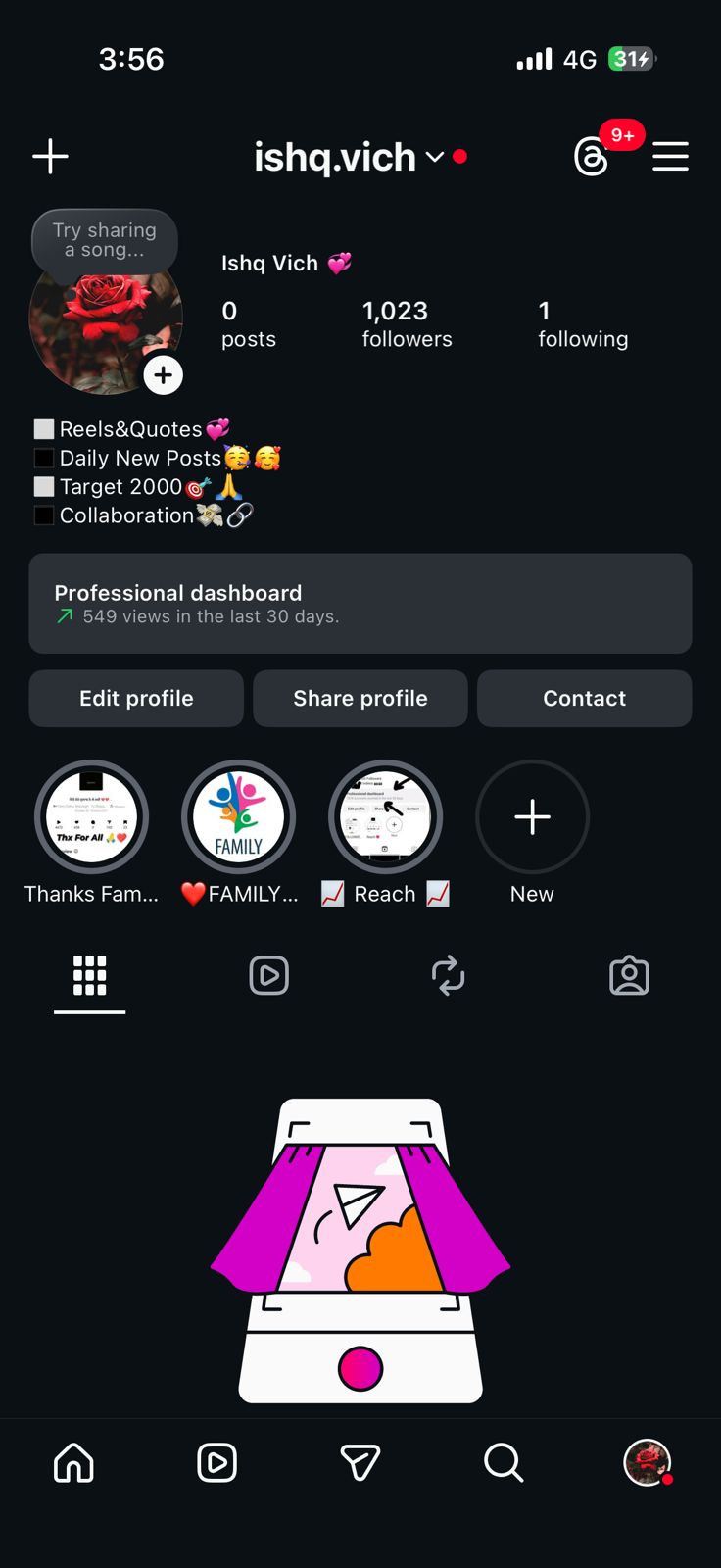Screen dimensions: 721x1568
Task: Open the Professional dashboard
Action: 360,604
